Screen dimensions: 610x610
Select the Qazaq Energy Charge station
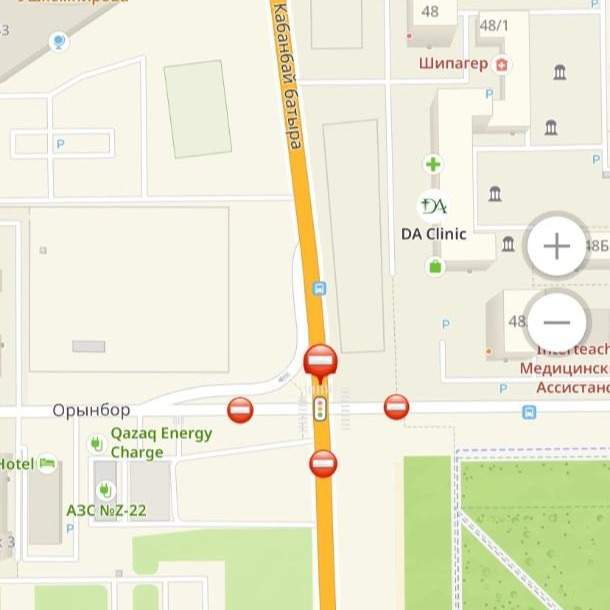pos(96,442)
